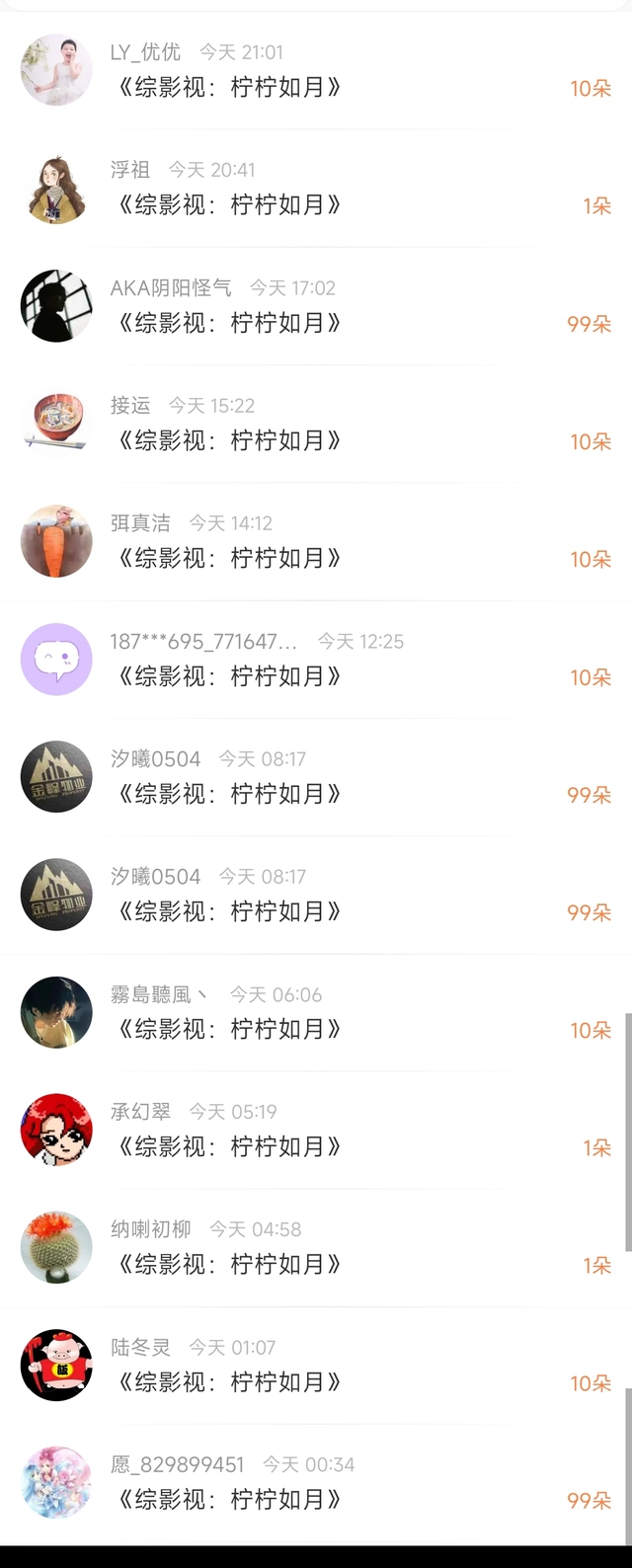Select the row from AKA阴阳怪气

[x=316, y=306]
